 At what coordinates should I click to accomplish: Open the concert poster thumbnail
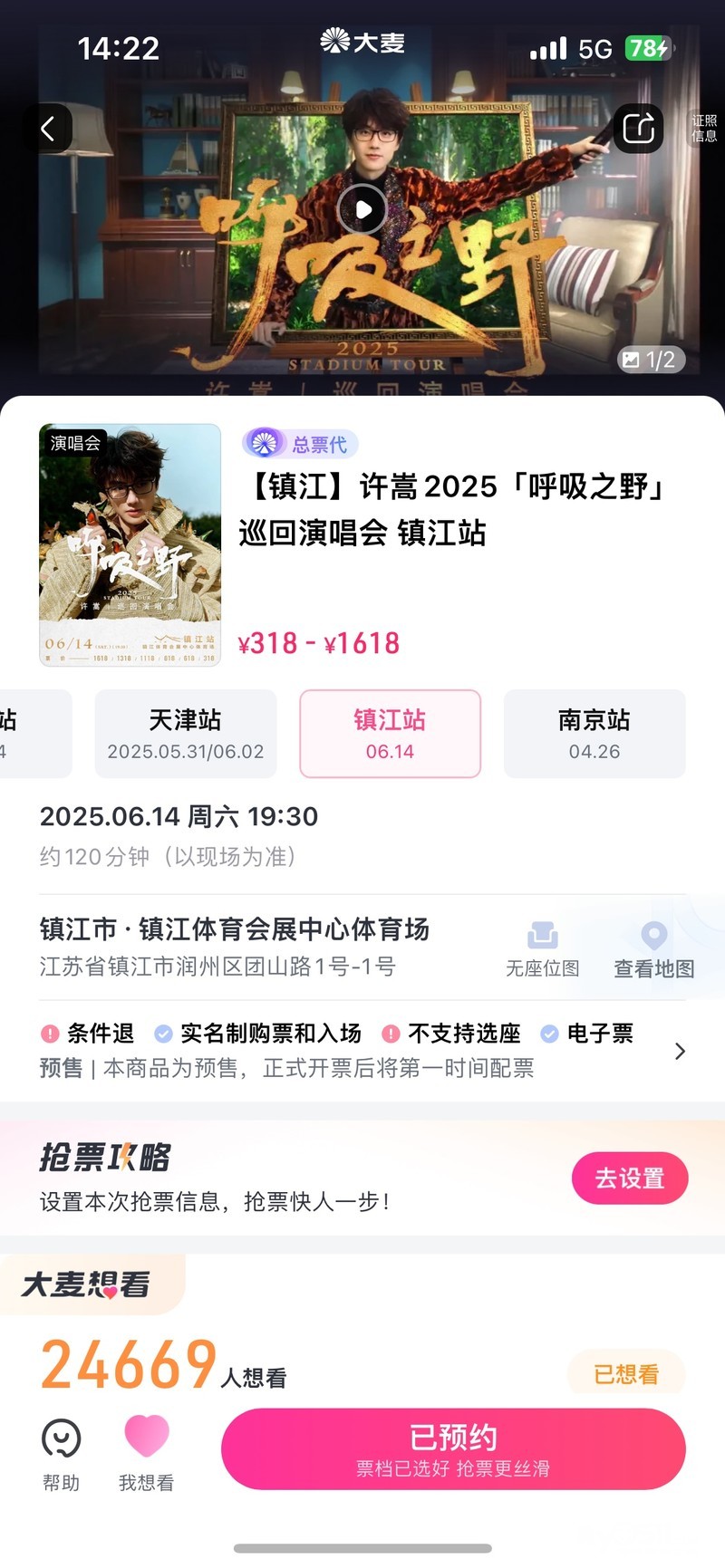tap(130, 545)
